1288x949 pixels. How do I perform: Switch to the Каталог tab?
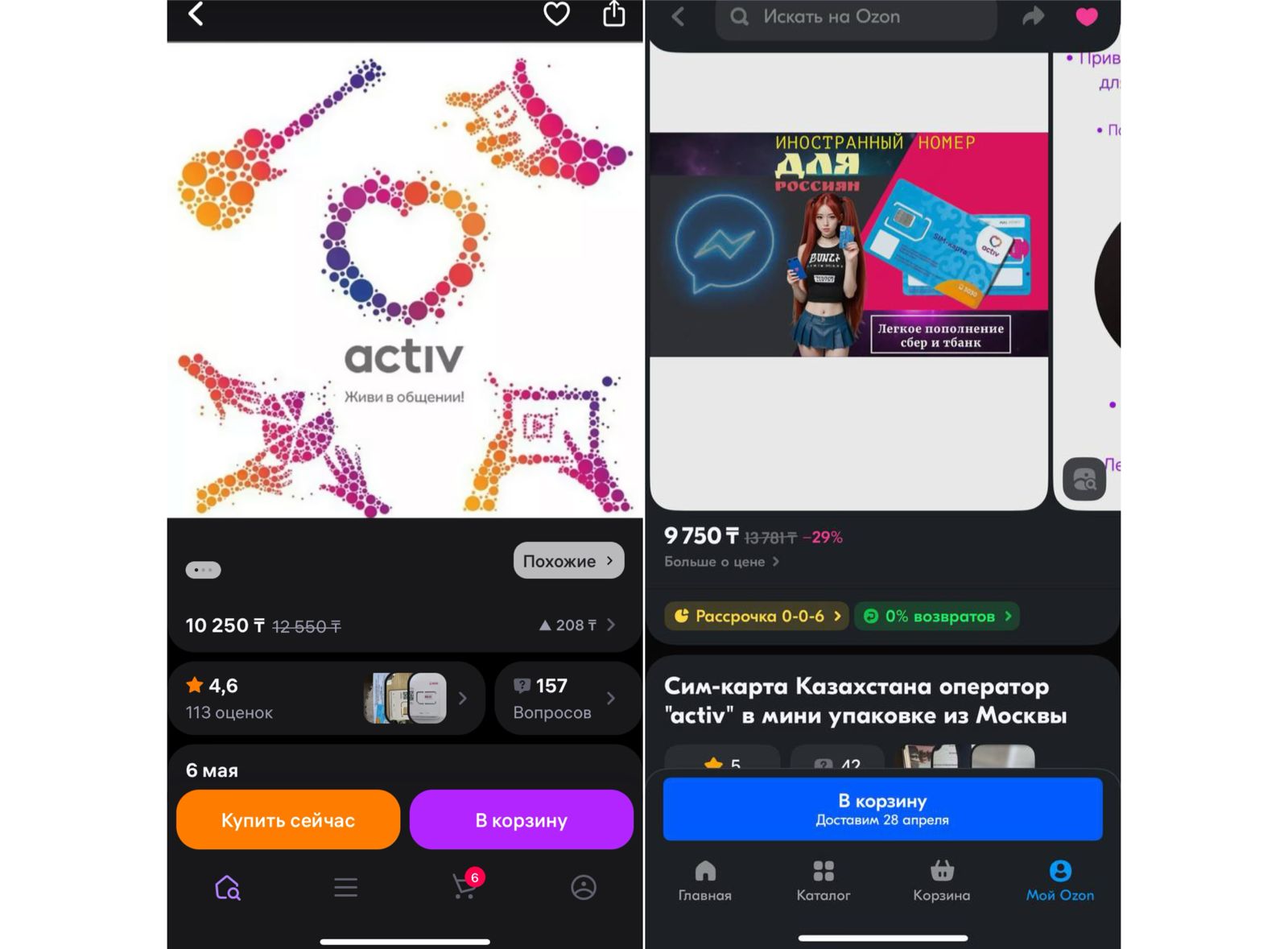coord(823,881)
